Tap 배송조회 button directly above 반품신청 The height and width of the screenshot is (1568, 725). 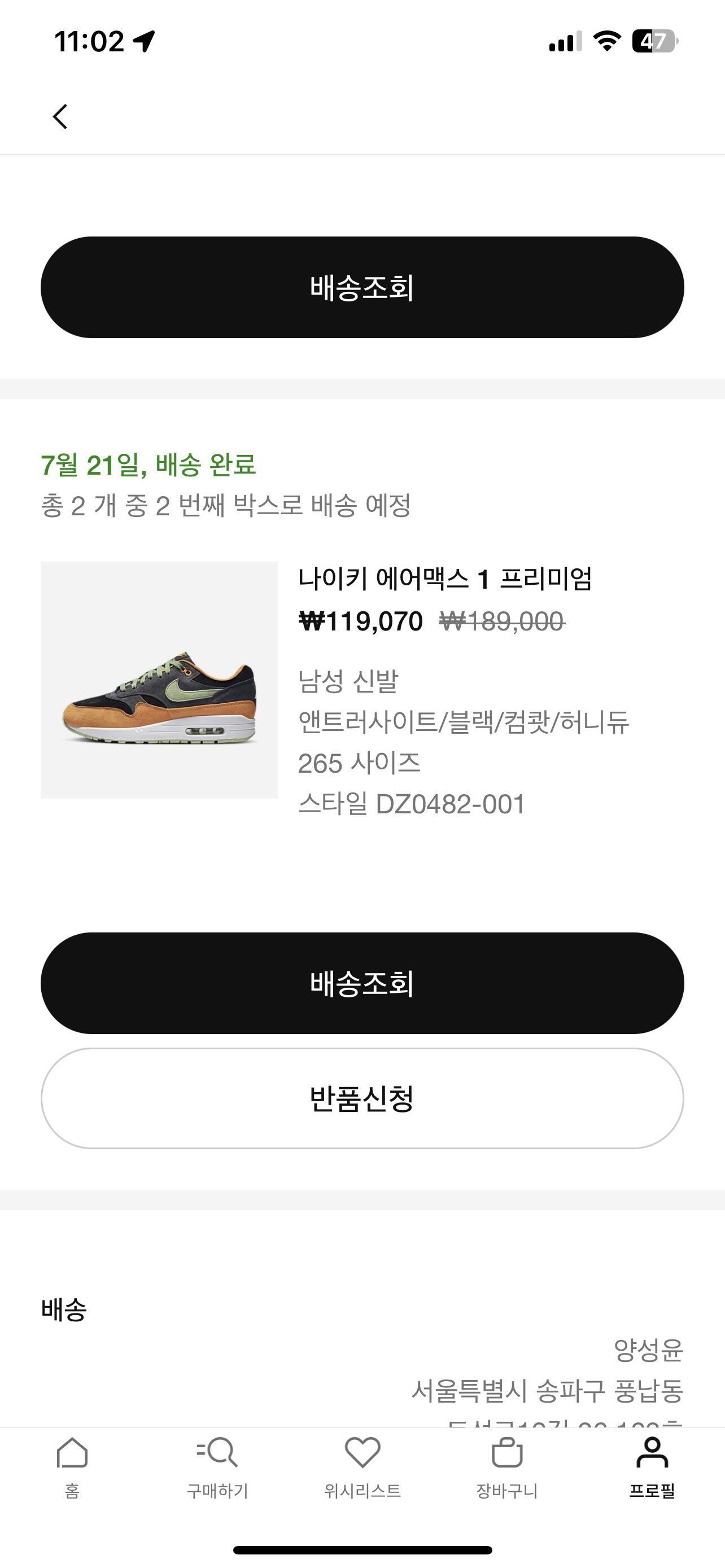tap(362, 983)
